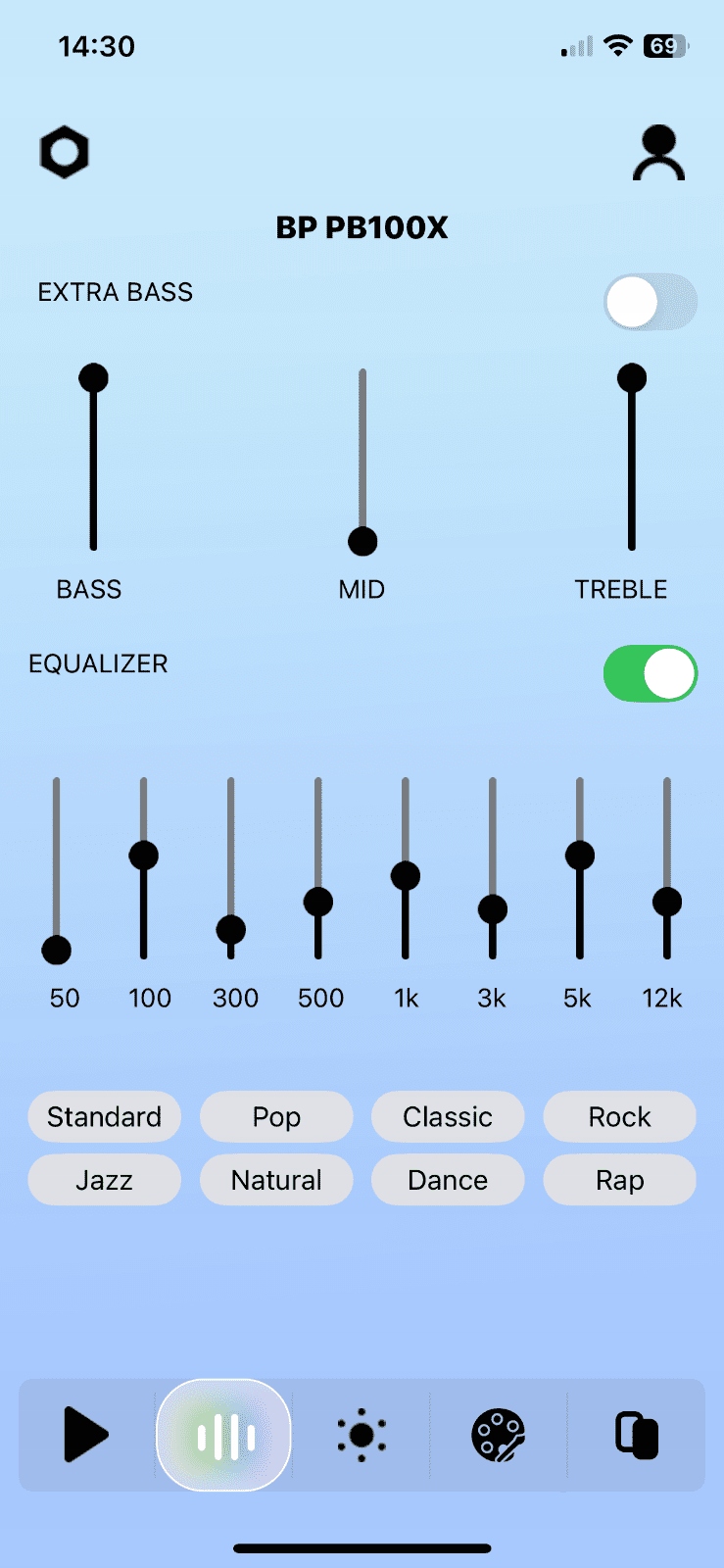Apply the Classic preset

448,1117
